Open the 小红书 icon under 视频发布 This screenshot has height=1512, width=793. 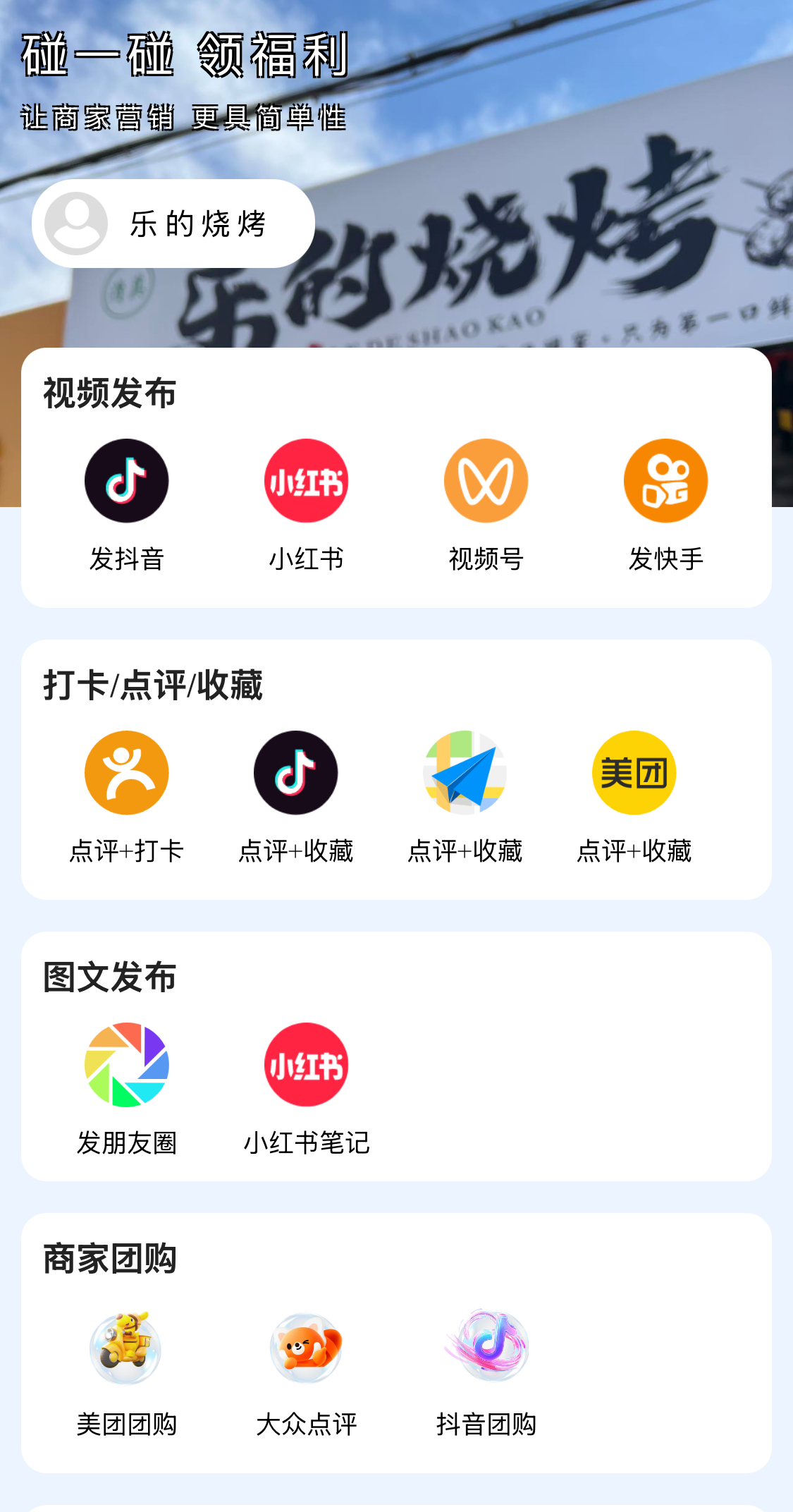click(x=305, y=480)
